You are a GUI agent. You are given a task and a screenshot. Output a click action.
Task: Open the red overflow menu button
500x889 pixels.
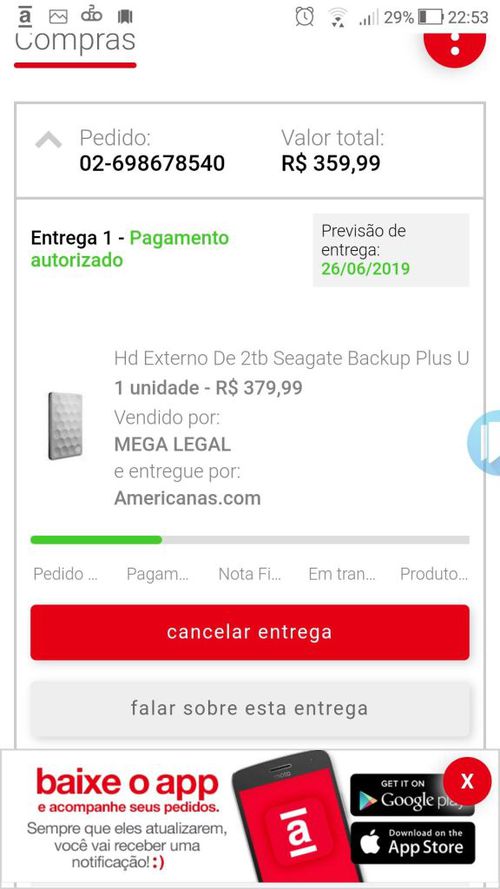pos(455,48)
